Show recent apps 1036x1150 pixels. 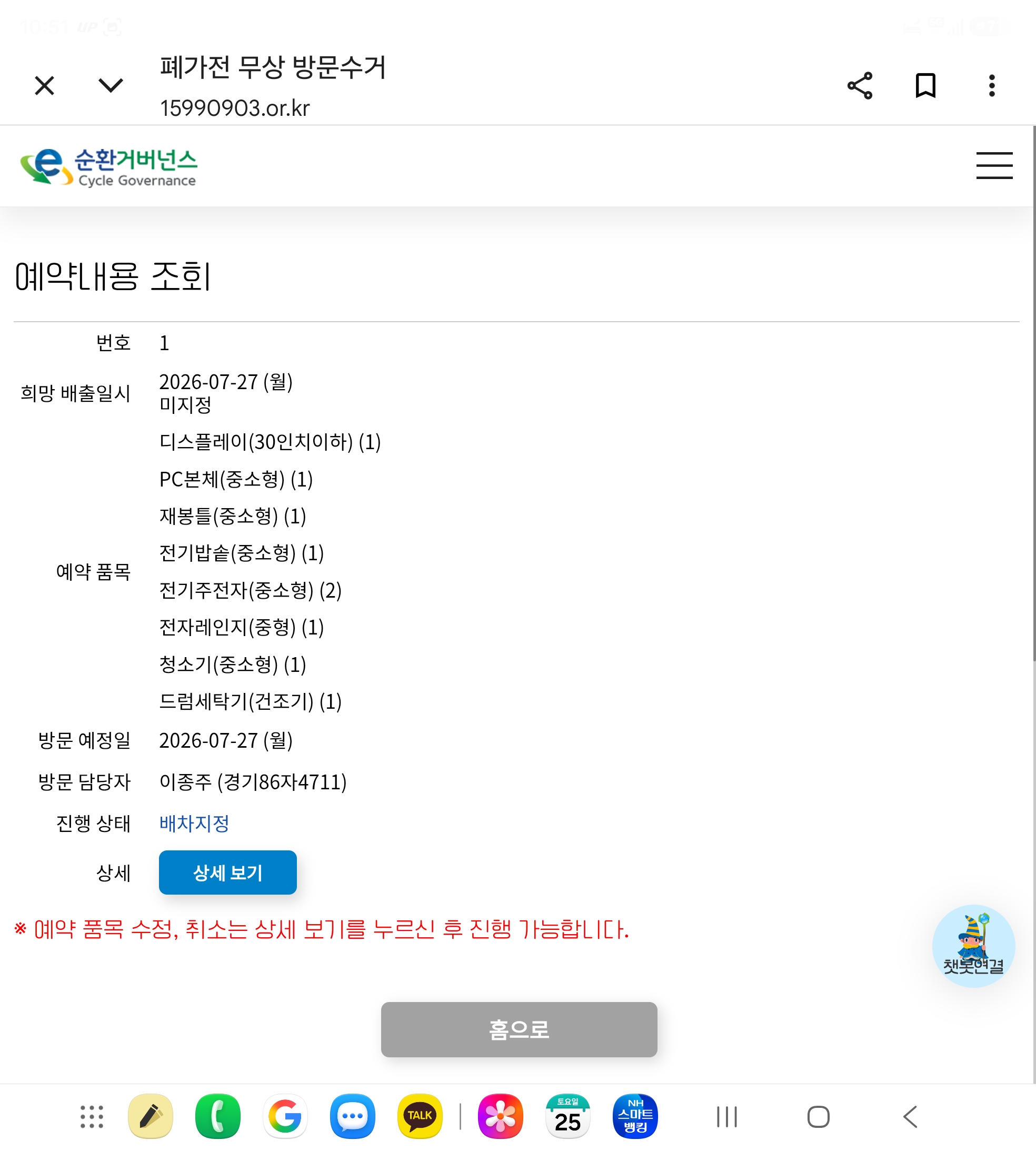tap(727, 1116)
